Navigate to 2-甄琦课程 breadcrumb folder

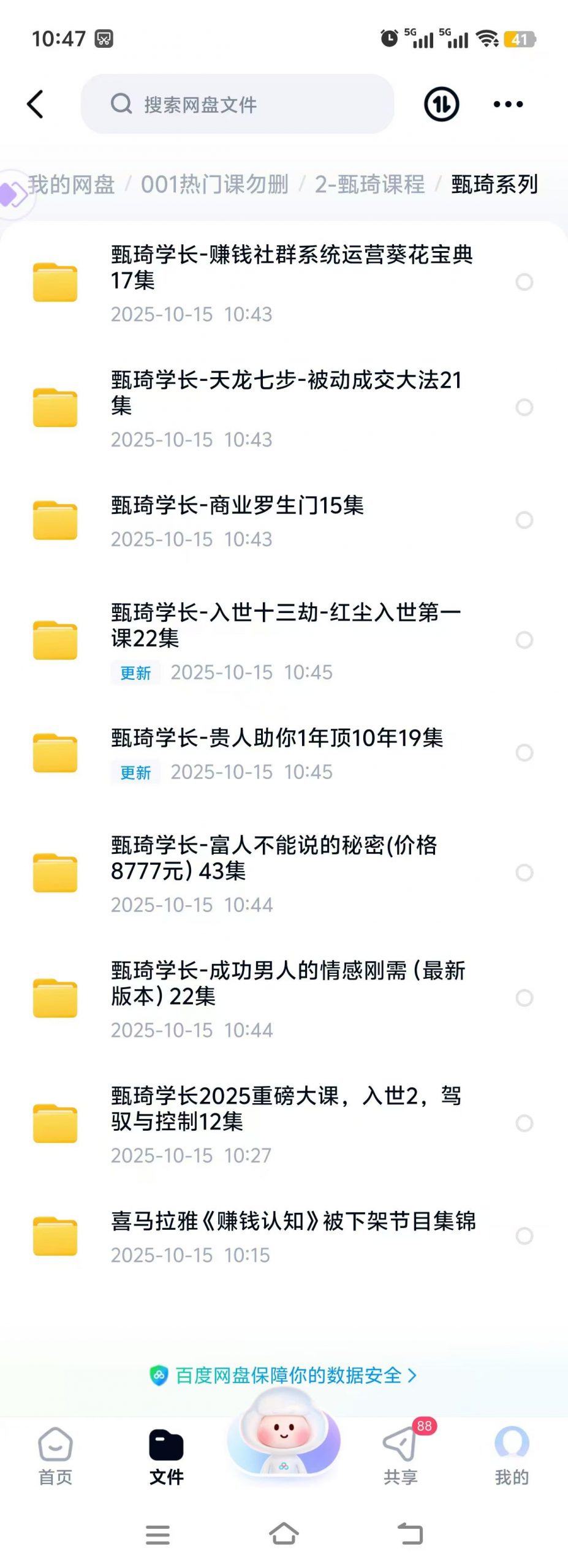(x=369, y=184)
